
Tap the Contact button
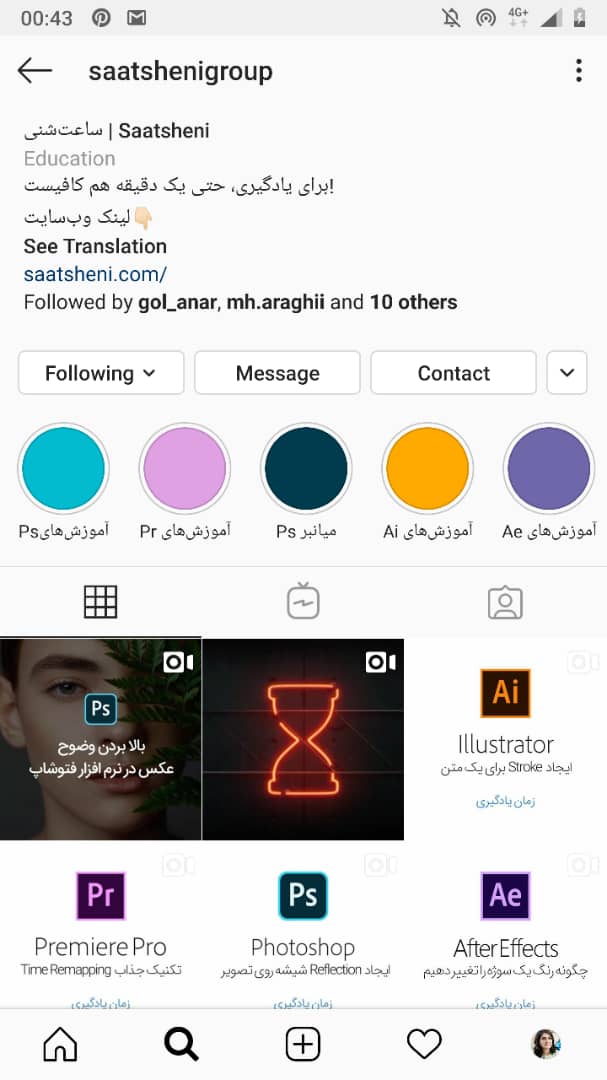(453, 373)
